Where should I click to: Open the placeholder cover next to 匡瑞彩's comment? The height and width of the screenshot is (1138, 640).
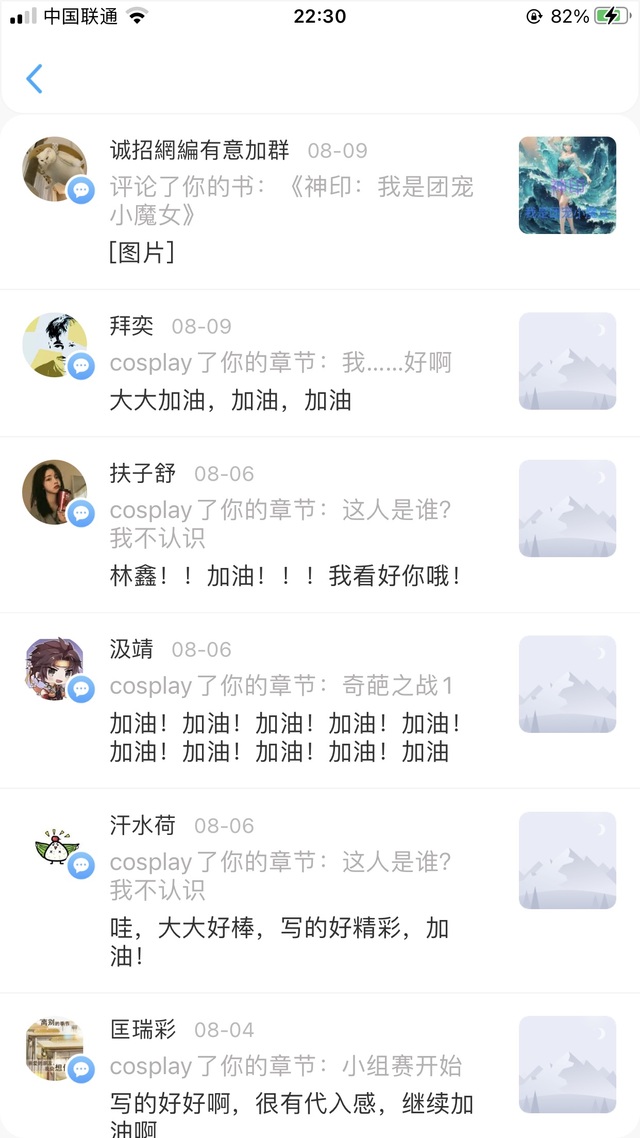coord(567,1065)
